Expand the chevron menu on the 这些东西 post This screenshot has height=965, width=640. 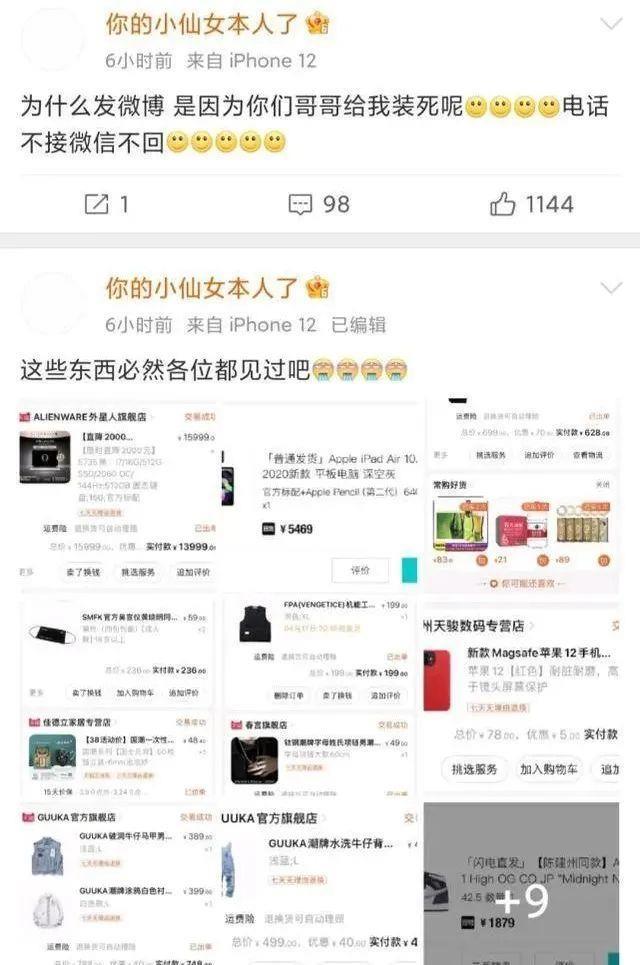[x=610, y=288]
